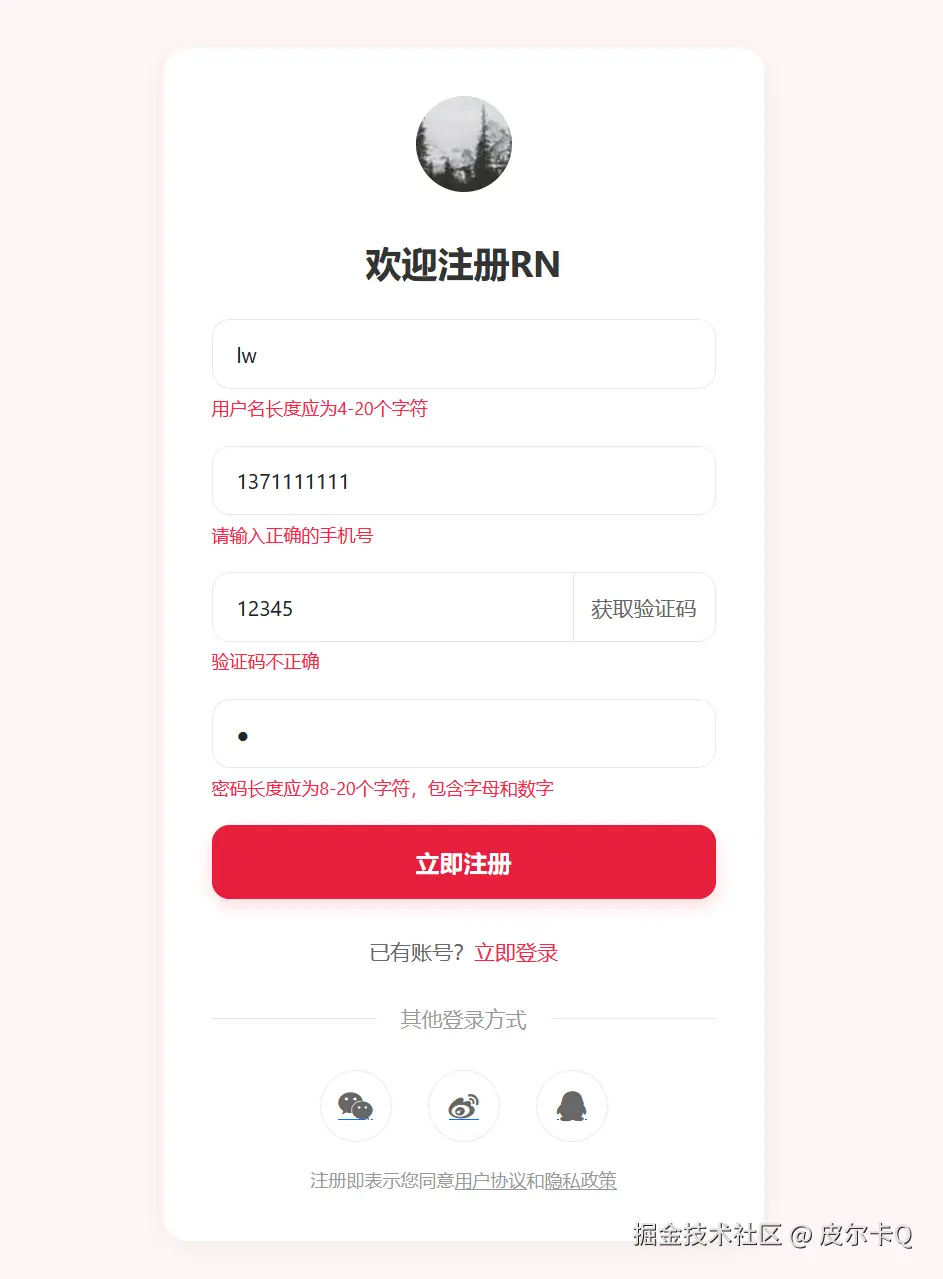The height and width of the screenshot is (1279, 943).
Task: Tap the verification code field with 12345
Action: (392, 608)
